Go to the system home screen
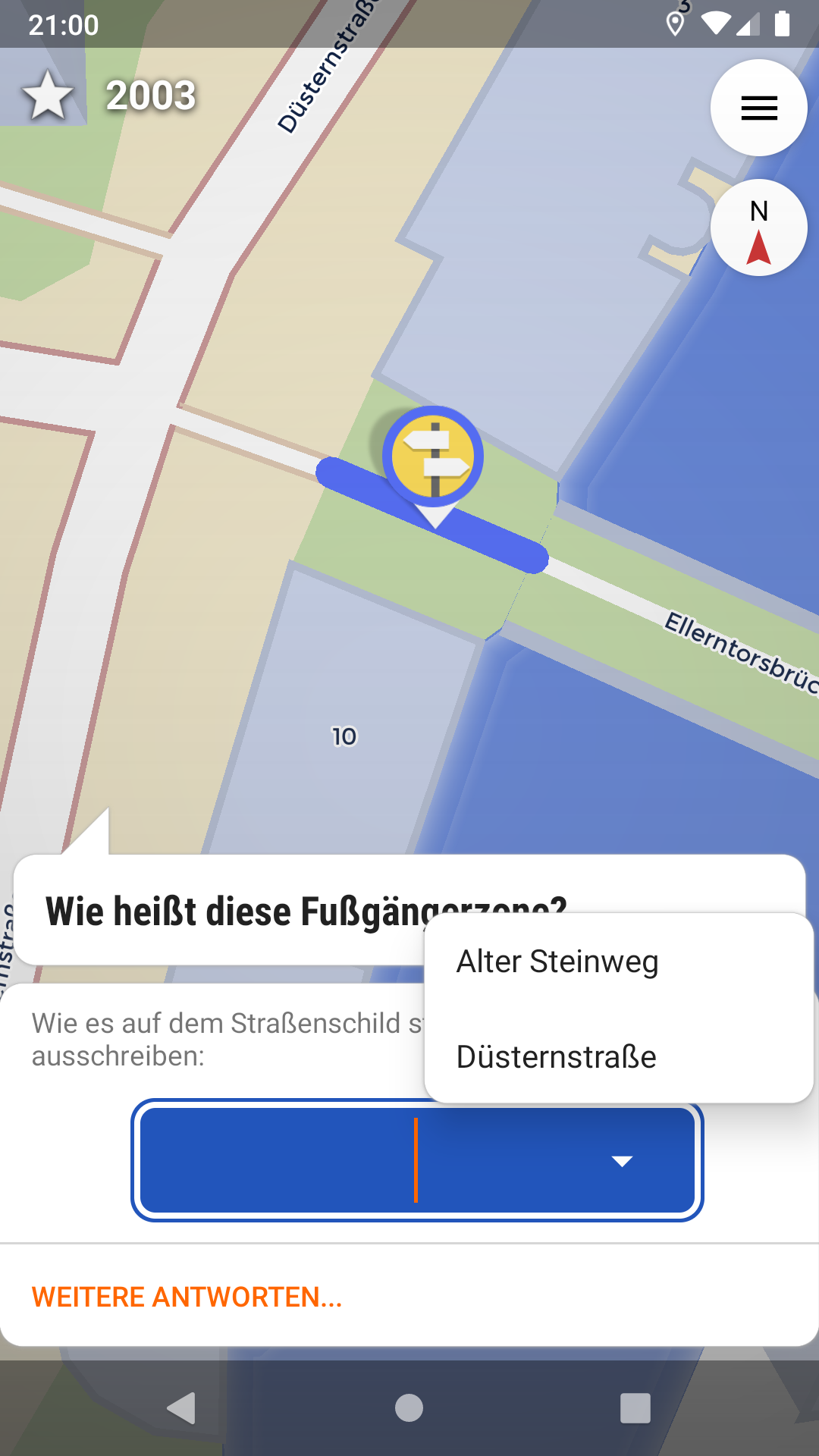The width and height of the screenshot is (819, 1456). tap(409, 1408)
